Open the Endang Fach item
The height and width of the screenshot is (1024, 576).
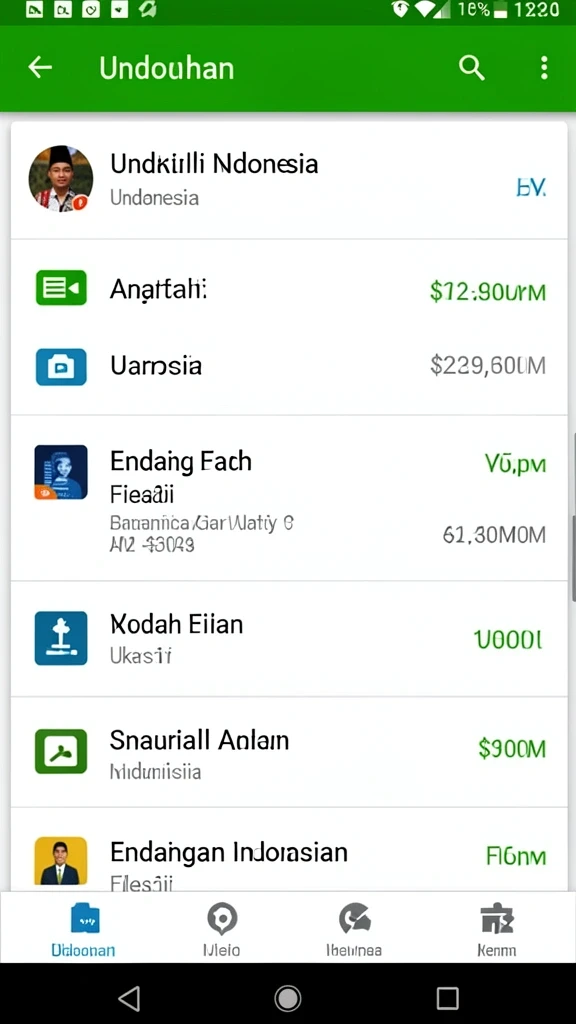pos(289,498)
